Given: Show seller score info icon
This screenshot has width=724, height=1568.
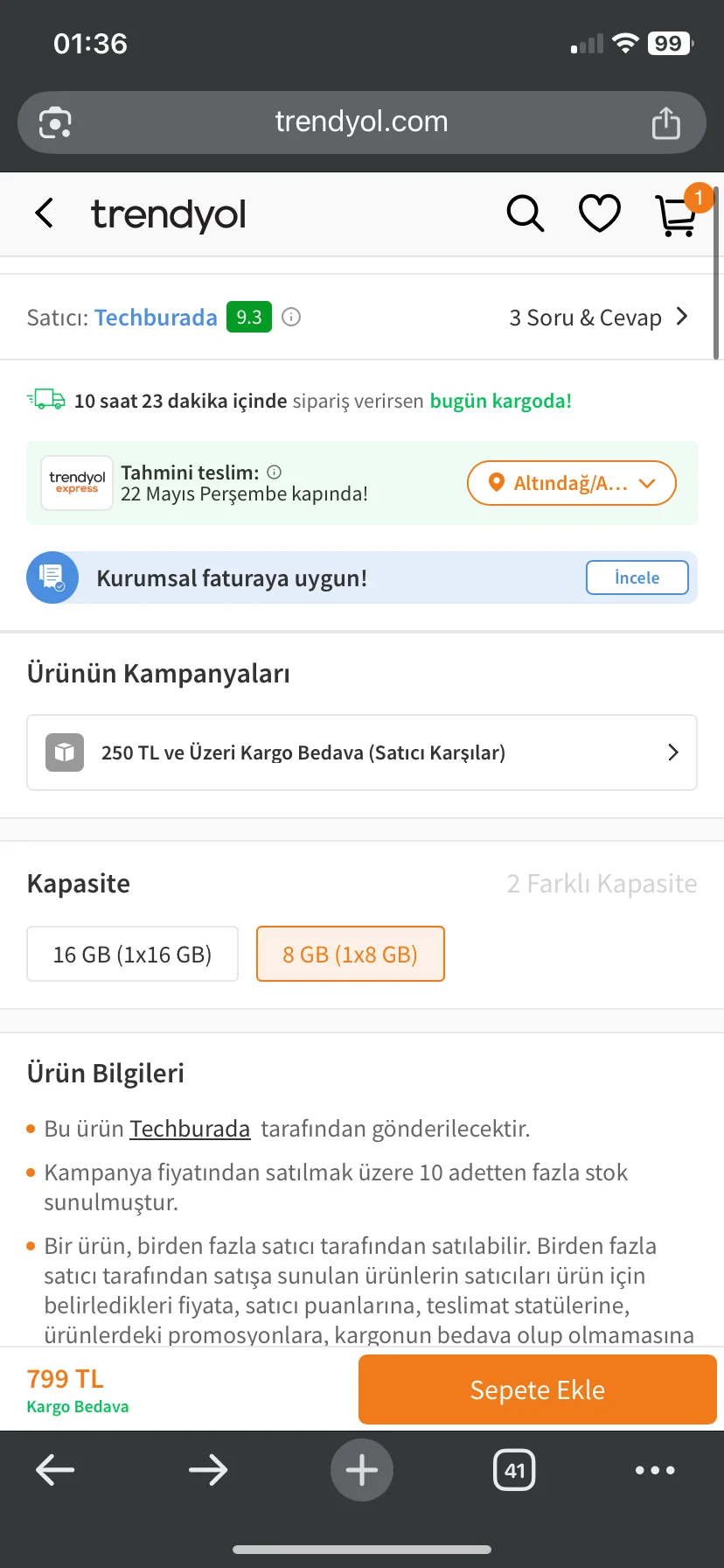Looking at the screenshot, I should (292, 317).
